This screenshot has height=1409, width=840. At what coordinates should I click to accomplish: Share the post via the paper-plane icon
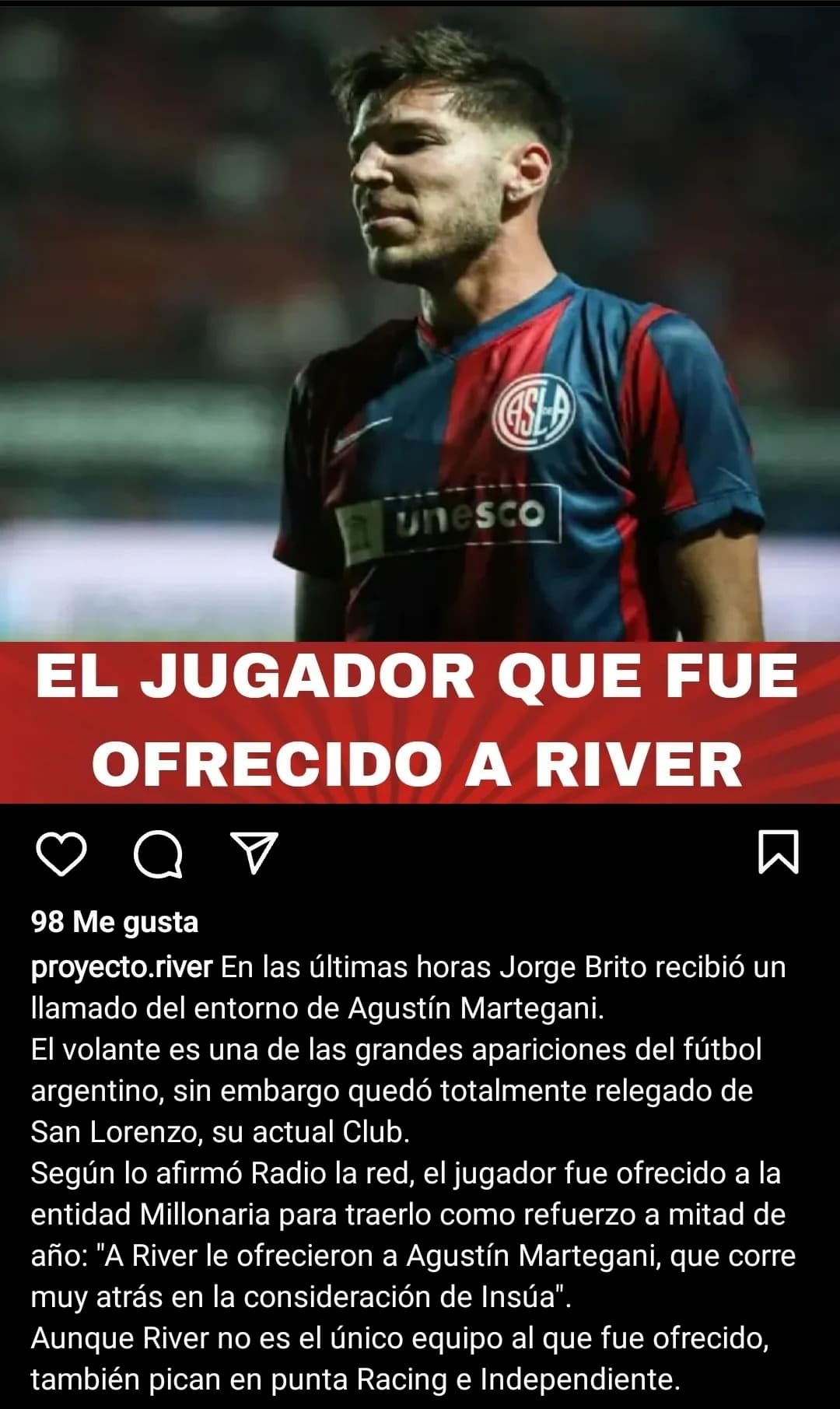coord(255,853)
